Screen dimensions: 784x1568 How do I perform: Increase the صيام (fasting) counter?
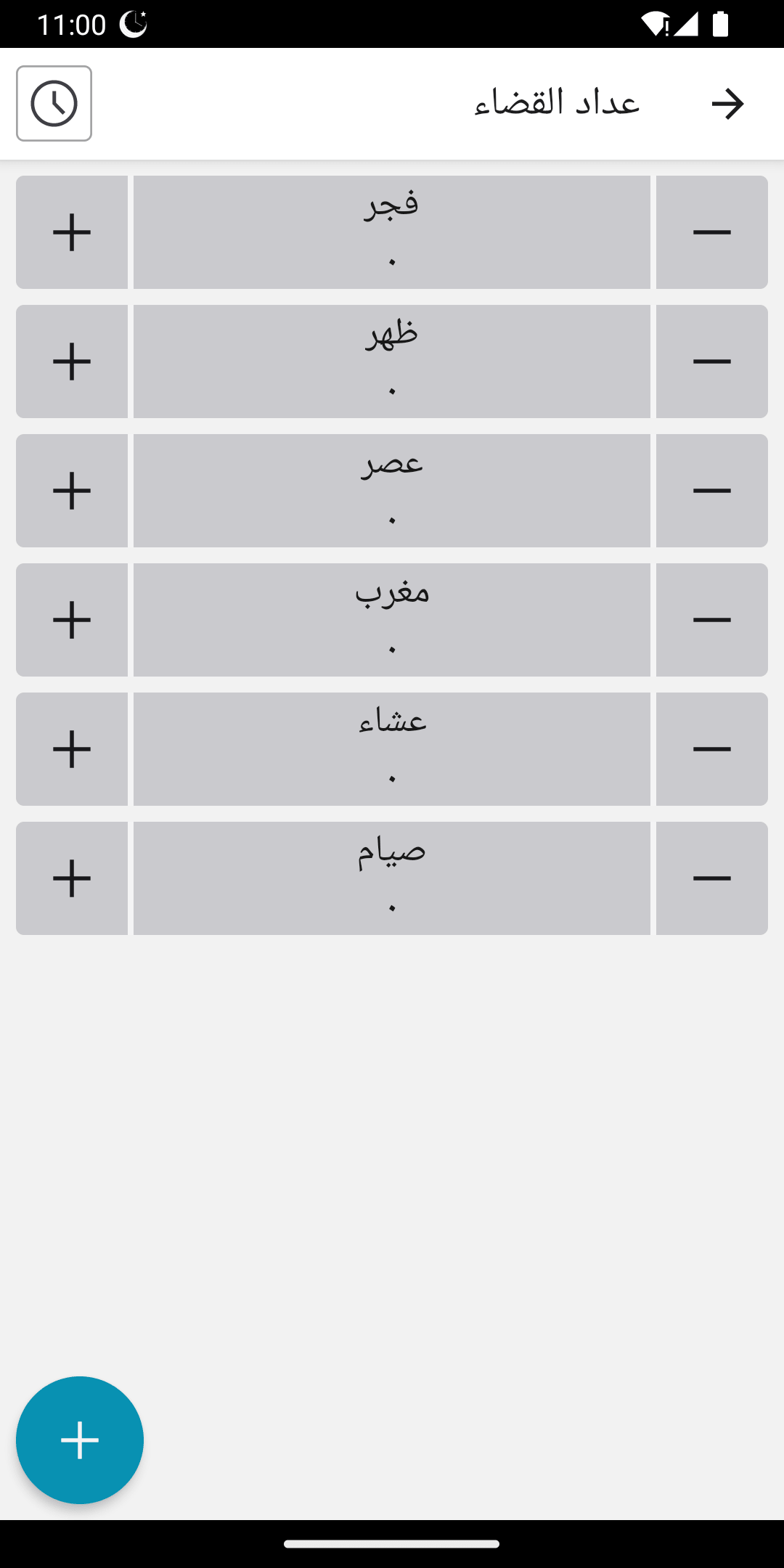coord(72,878)
